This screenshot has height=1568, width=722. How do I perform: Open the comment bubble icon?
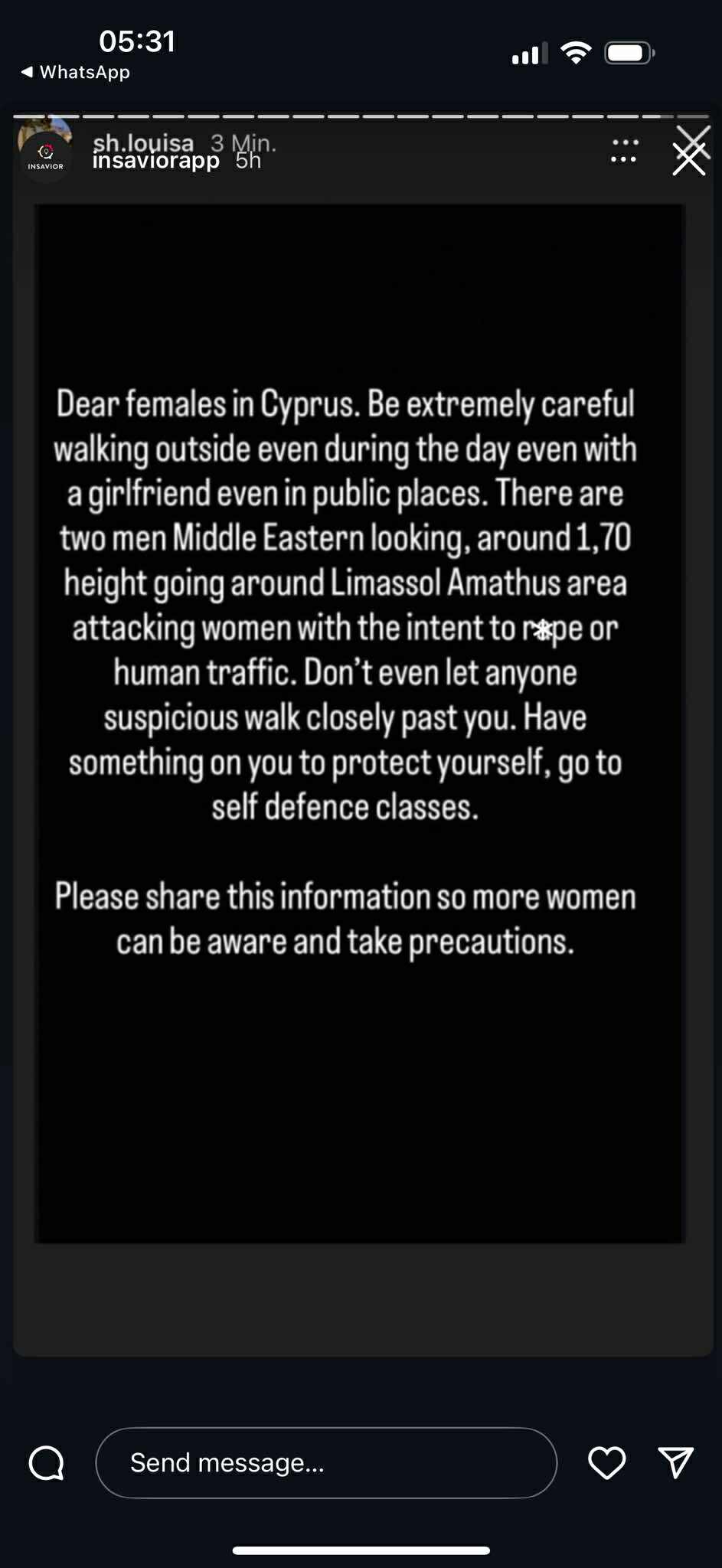tap(47, 1463)
